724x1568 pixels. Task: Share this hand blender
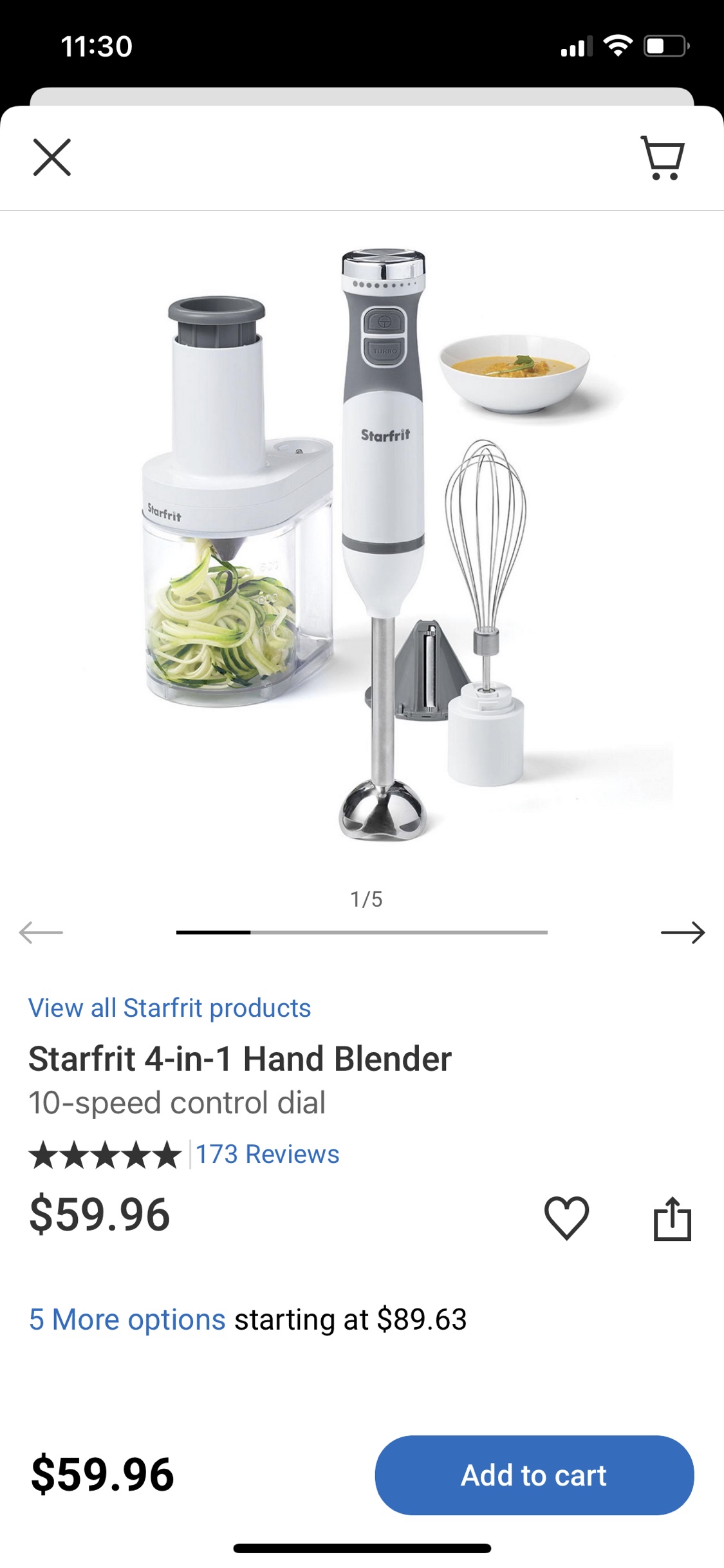[x=672, y=1218]
